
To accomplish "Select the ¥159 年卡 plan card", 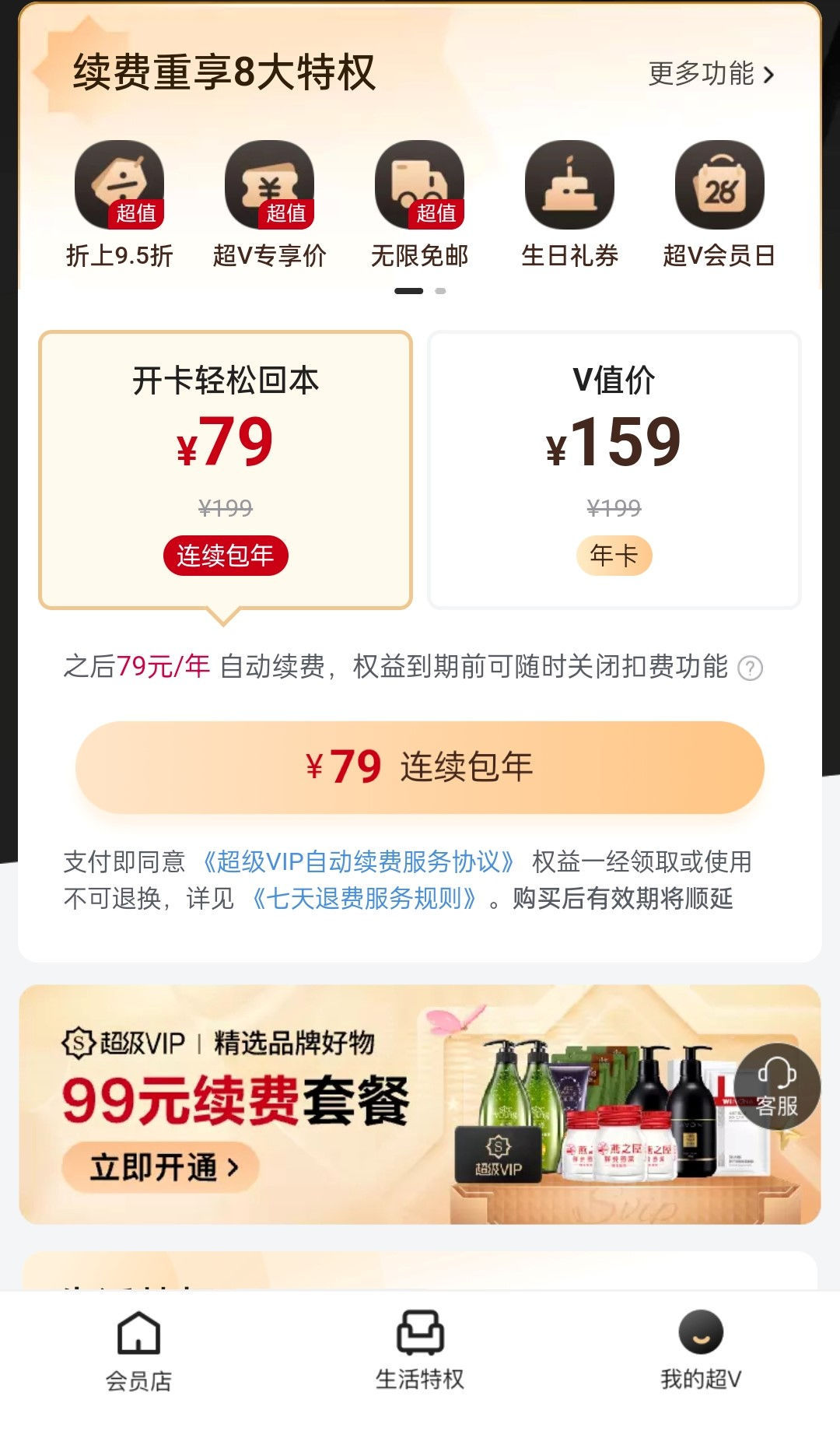I will [x=614, y=470].
